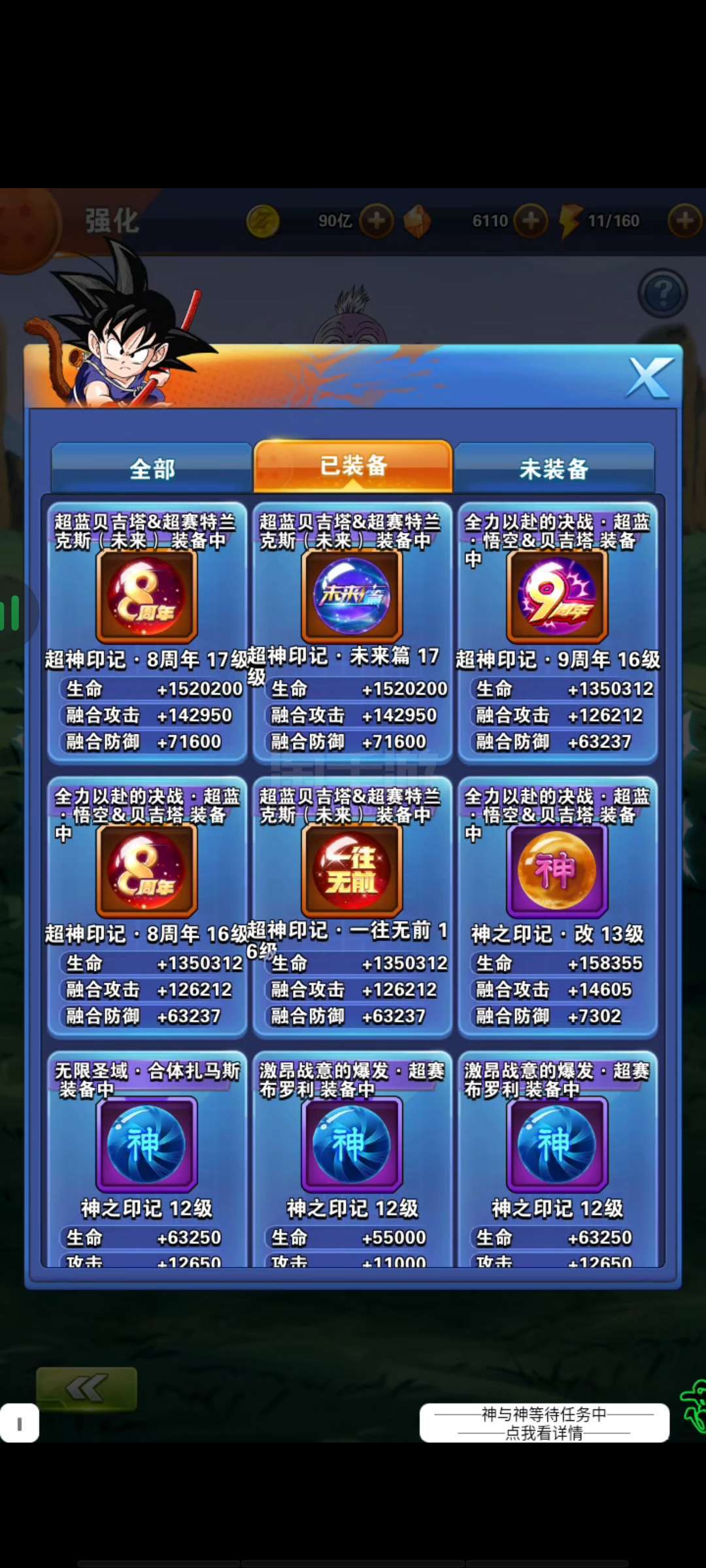This screenshot has width=706, height=1568.
Task: Tap the 神与神等待任务中 details banner
Action: (x=544, y=1423)
